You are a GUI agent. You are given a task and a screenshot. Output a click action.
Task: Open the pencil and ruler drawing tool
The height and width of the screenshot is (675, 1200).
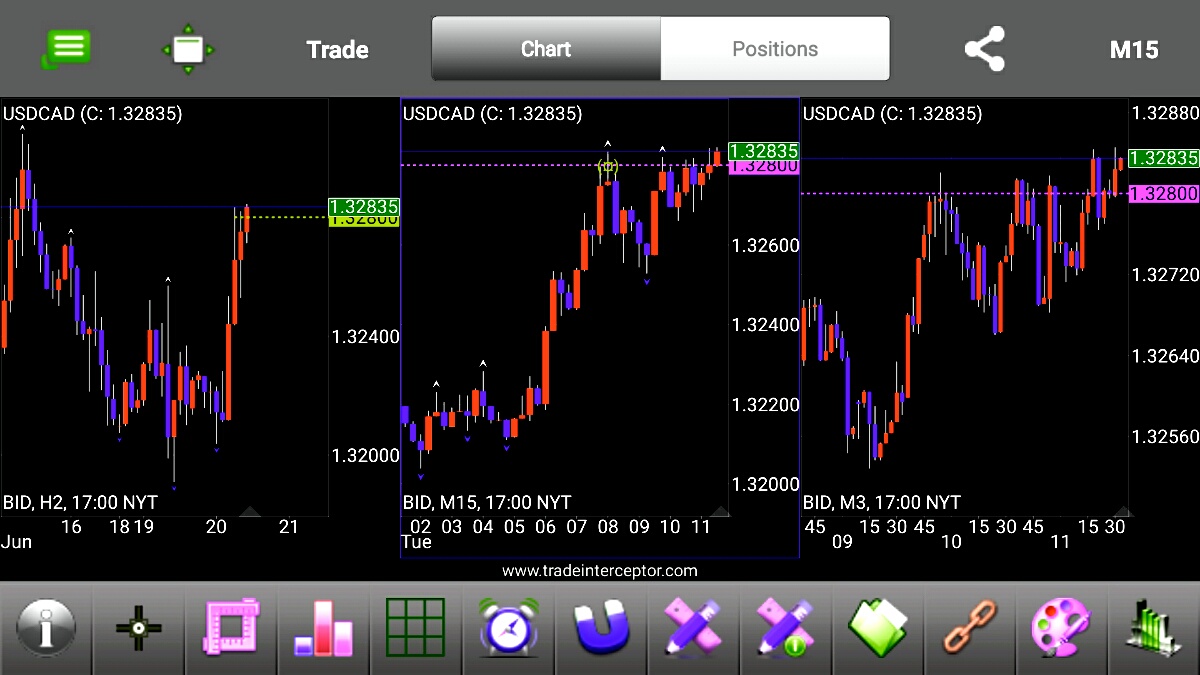tap(692, 629)
